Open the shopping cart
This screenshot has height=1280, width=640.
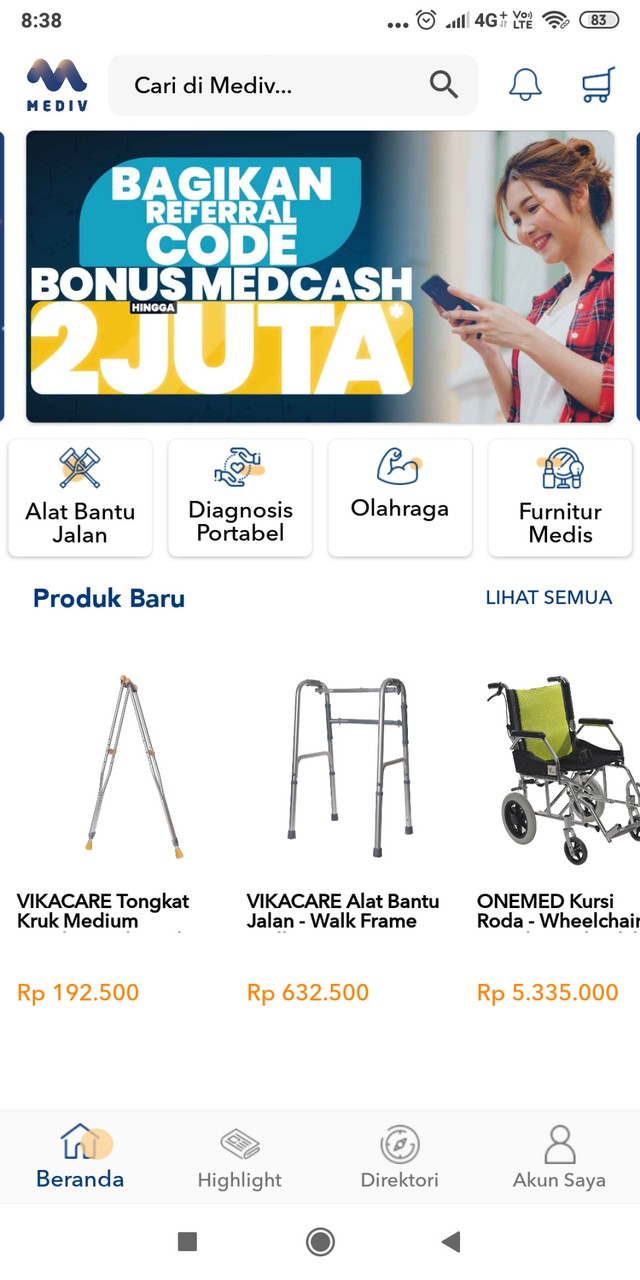pyautogui.click(x=597, y=85)
